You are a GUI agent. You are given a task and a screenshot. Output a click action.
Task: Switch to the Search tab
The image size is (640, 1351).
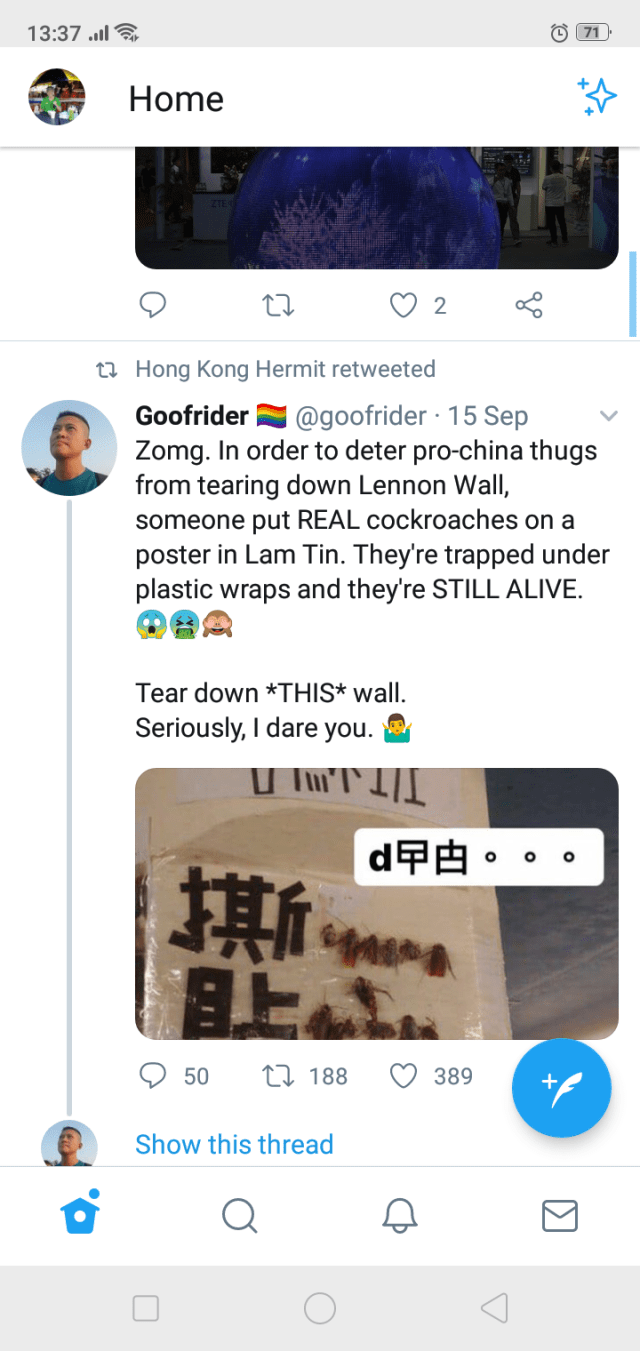(x=240, y=1215)
